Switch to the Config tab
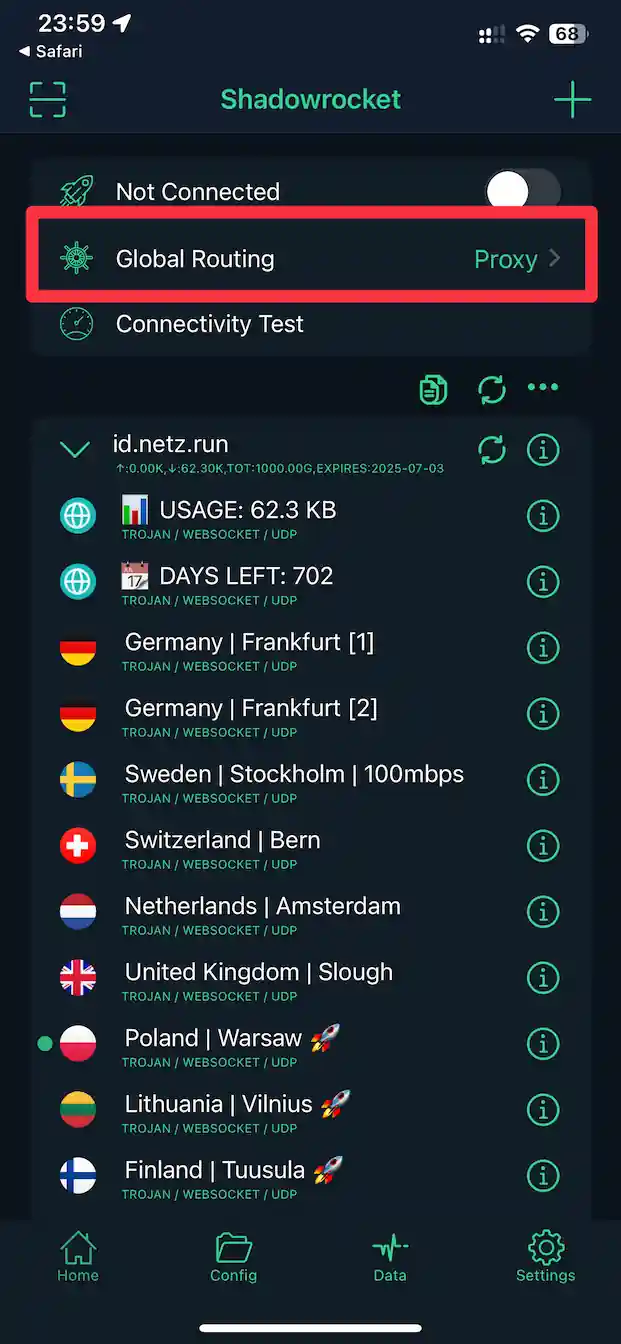 233,1258
